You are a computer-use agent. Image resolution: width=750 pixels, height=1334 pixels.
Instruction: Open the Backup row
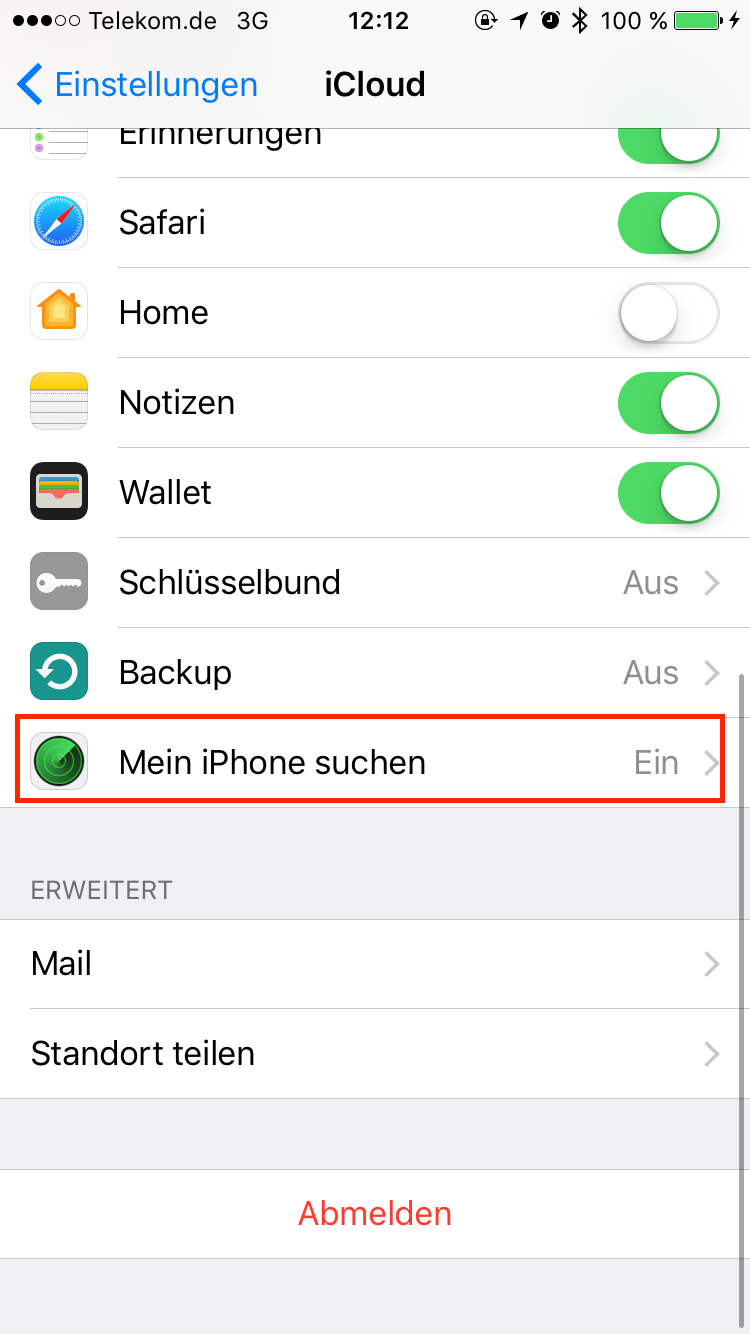tap(375, 672)
